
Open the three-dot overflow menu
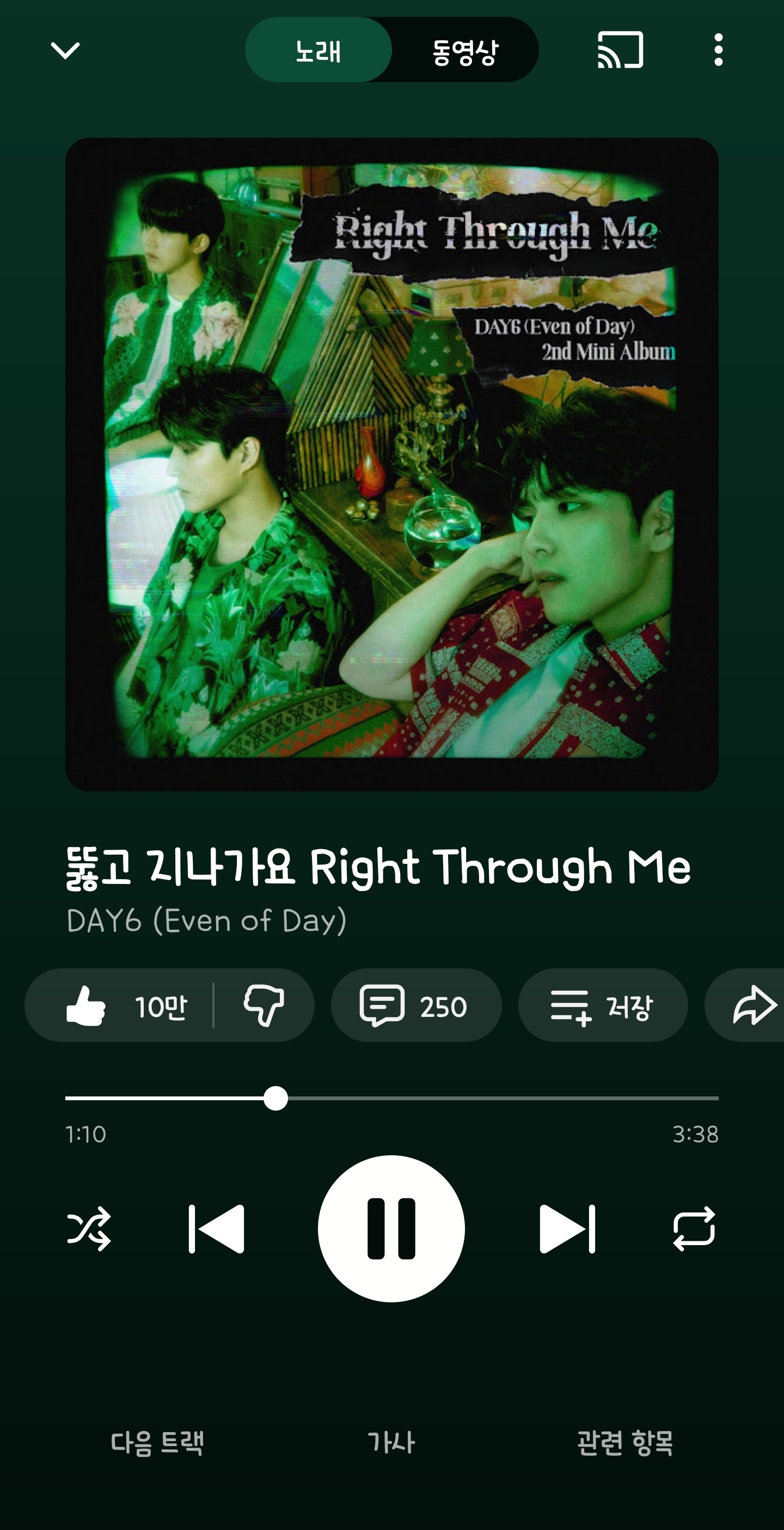click(x=718, y=50)
